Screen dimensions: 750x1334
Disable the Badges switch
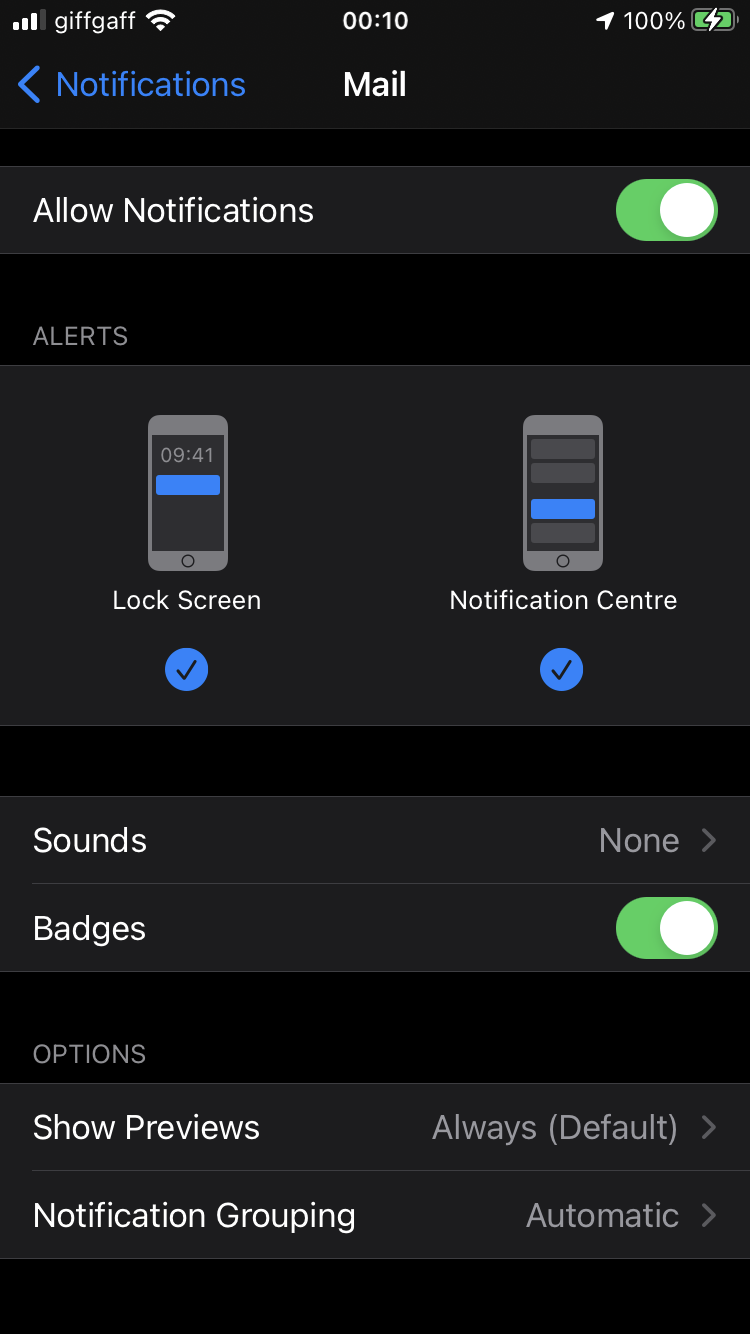pyautogui.click(x=667, y=928)
